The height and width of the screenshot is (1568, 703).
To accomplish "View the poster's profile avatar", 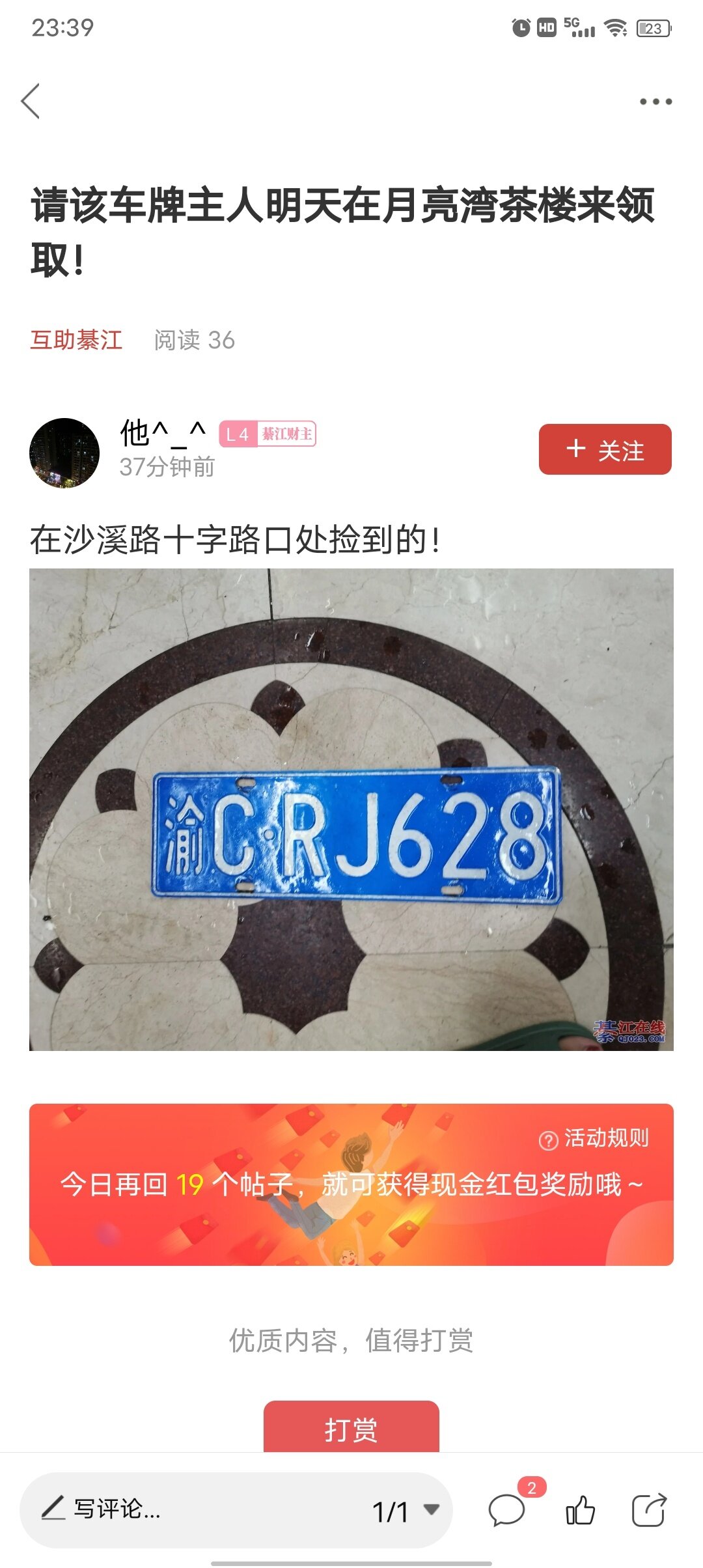I will [64, 453].
